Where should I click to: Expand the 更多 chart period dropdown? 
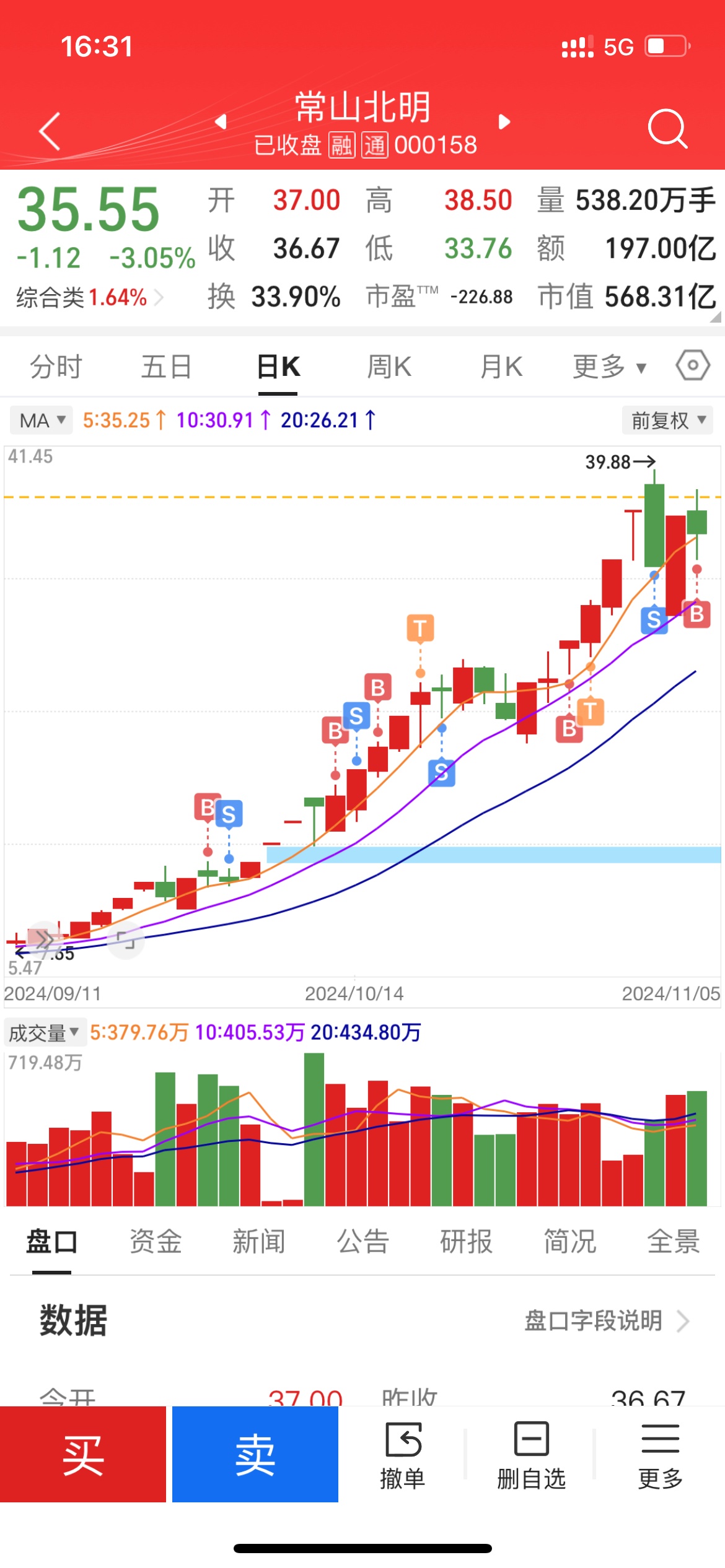610,367
